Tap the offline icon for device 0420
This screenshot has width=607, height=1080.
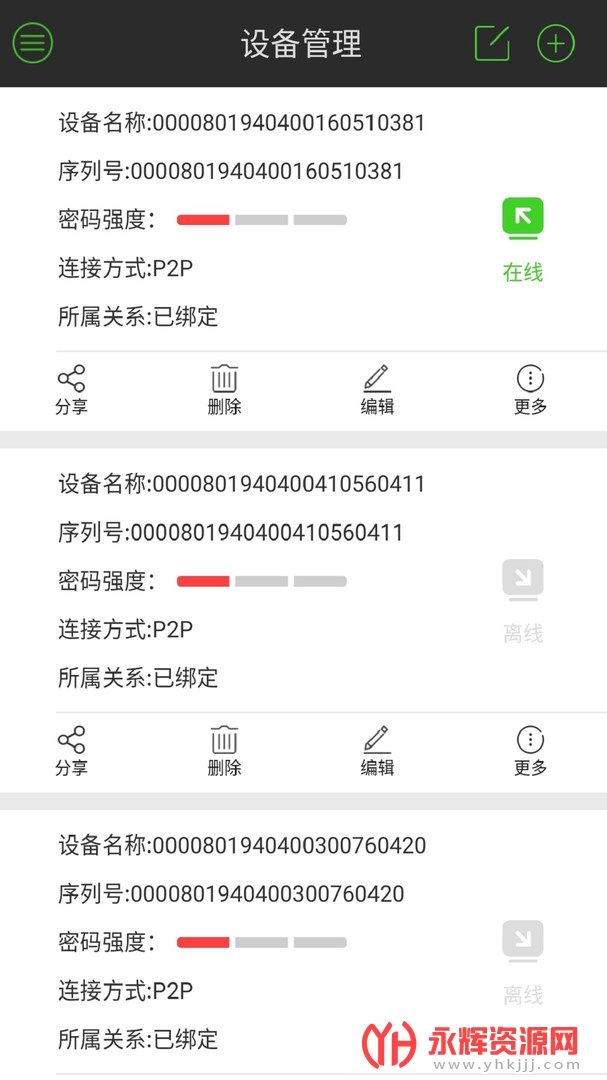coord(522,941)
